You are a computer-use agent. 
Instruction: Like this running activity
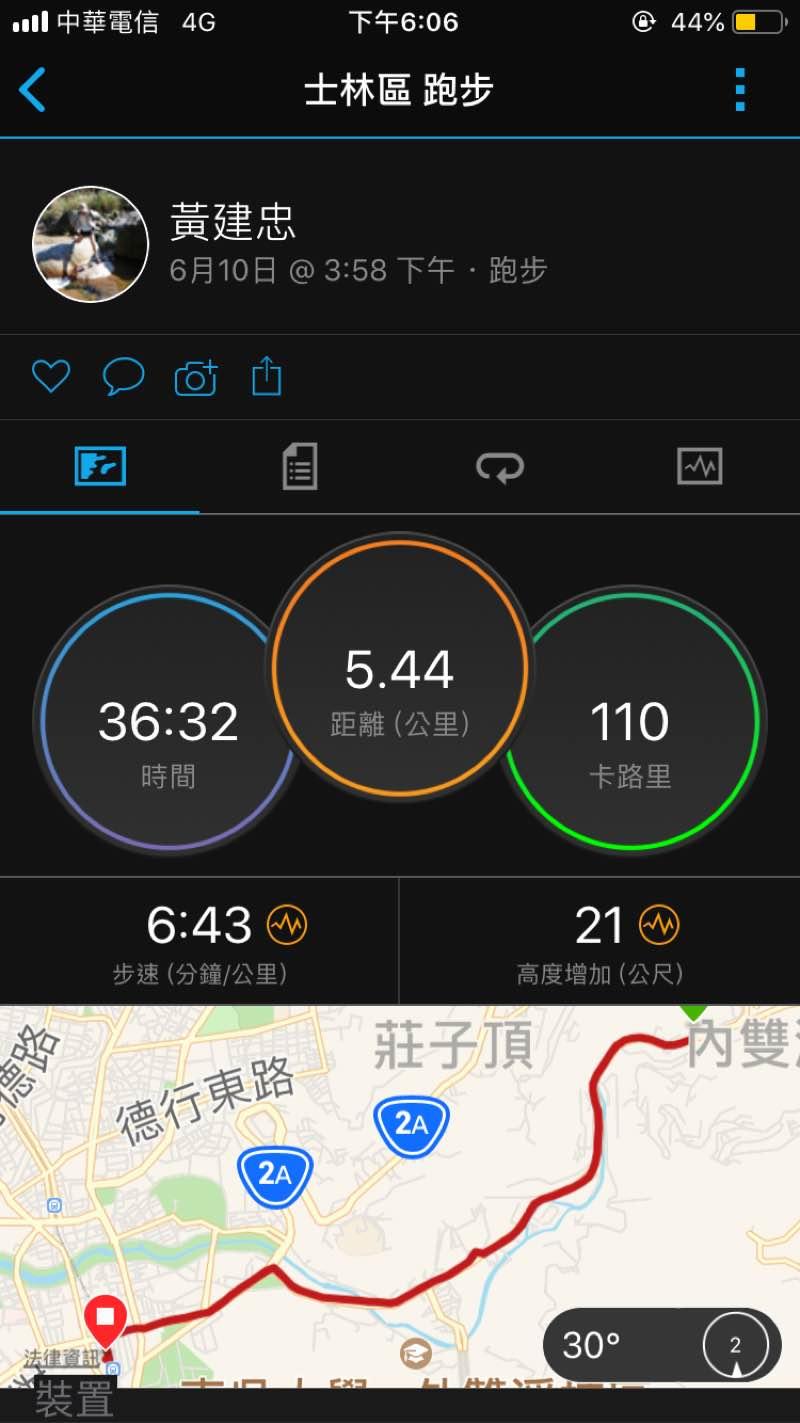click(51, 377)
